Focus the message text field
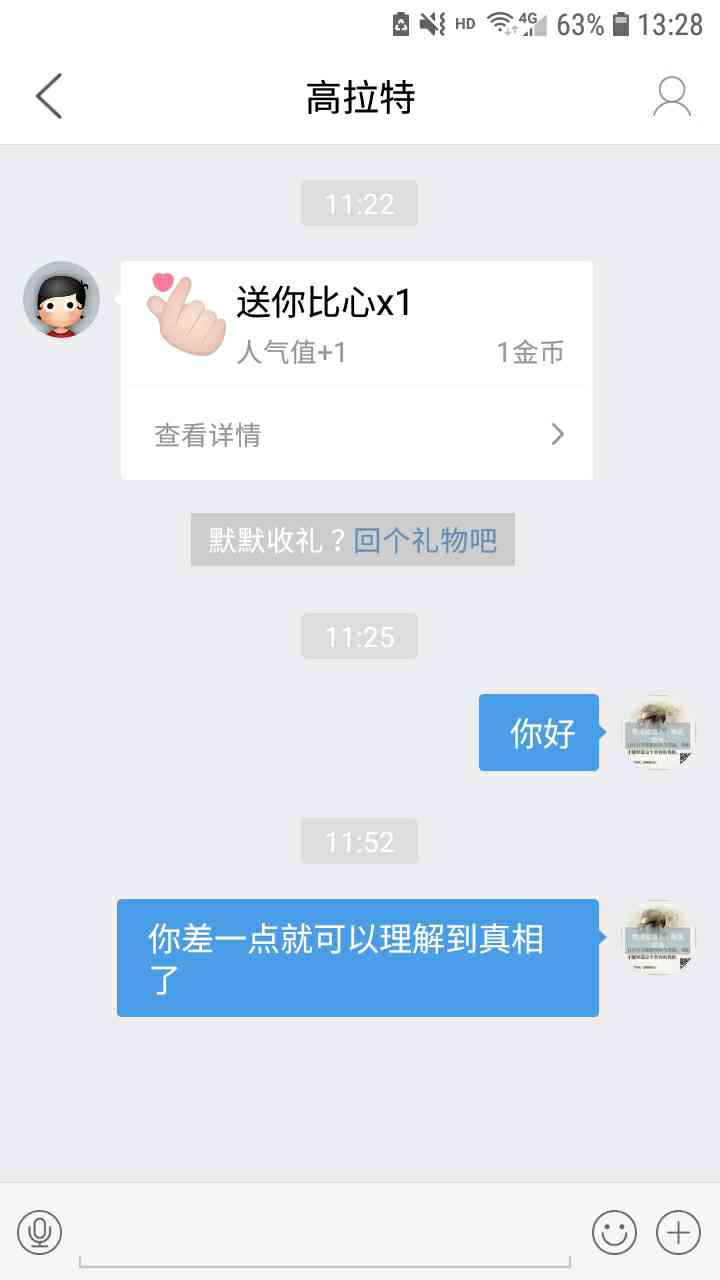This screenshot has width=720, height=1280. 324,1235
